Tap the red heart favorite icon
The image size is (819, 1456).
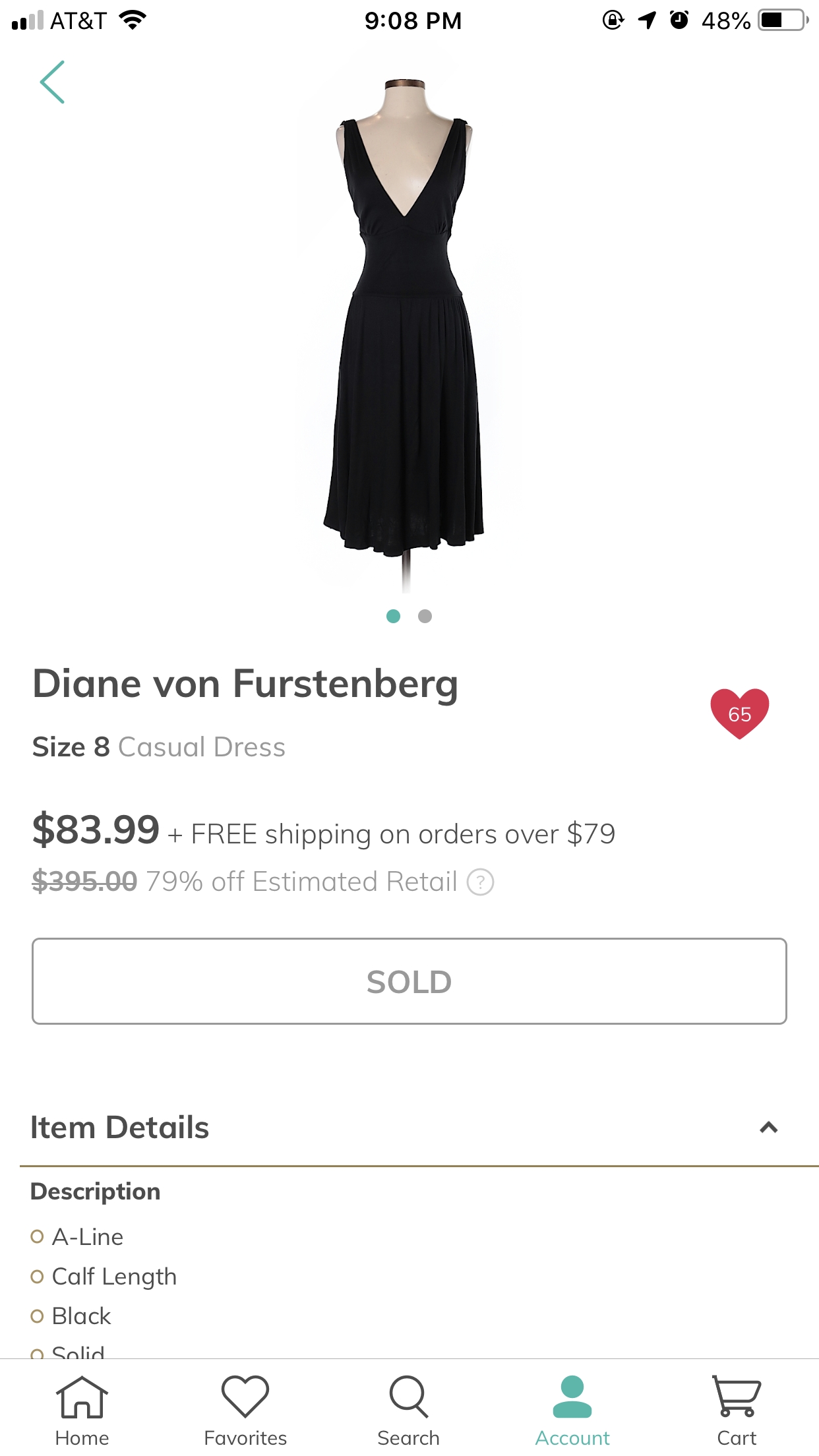click(x=739, y=713)
